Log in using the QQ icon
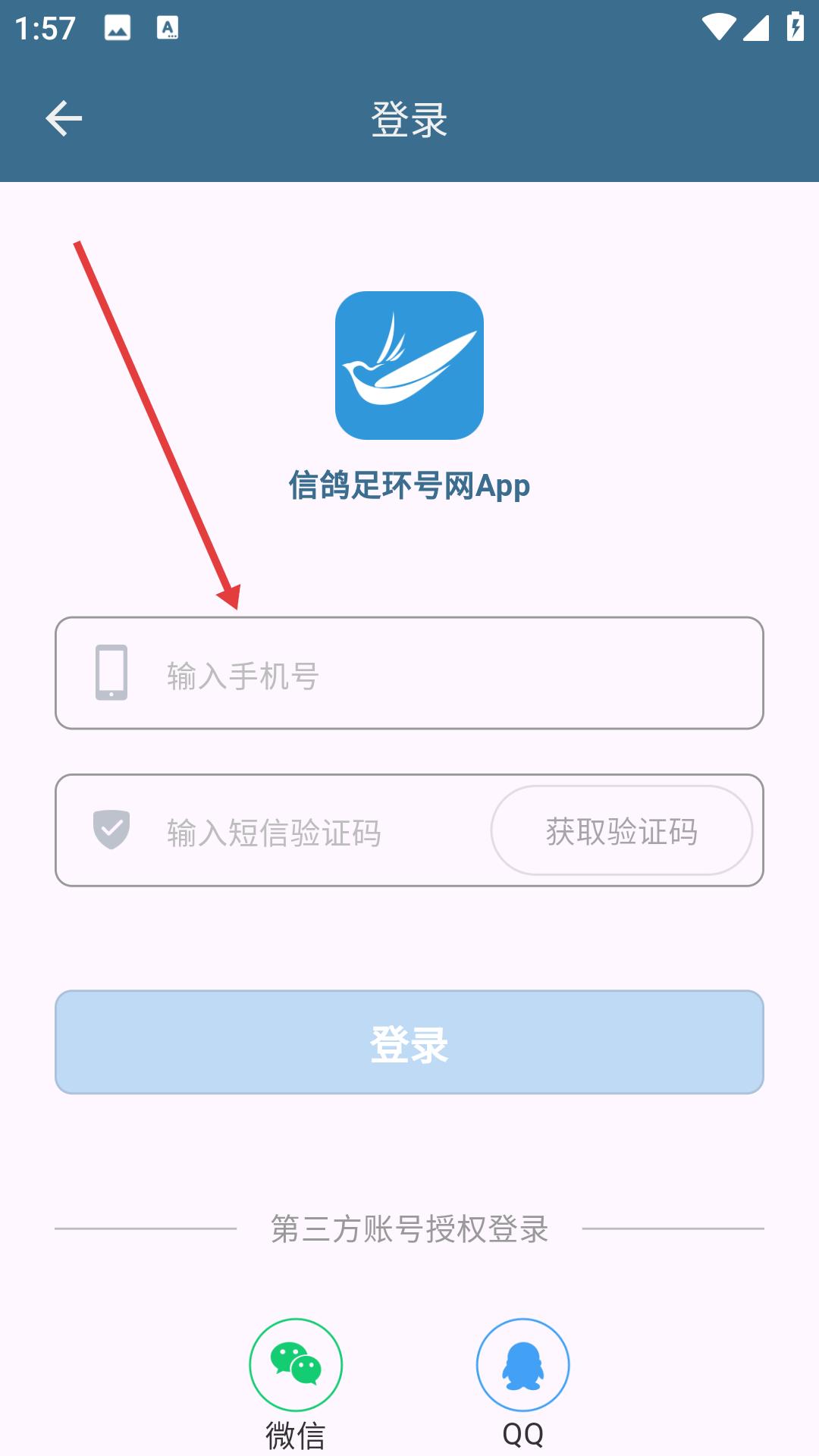819x1456 pixels. point(523,1365)
